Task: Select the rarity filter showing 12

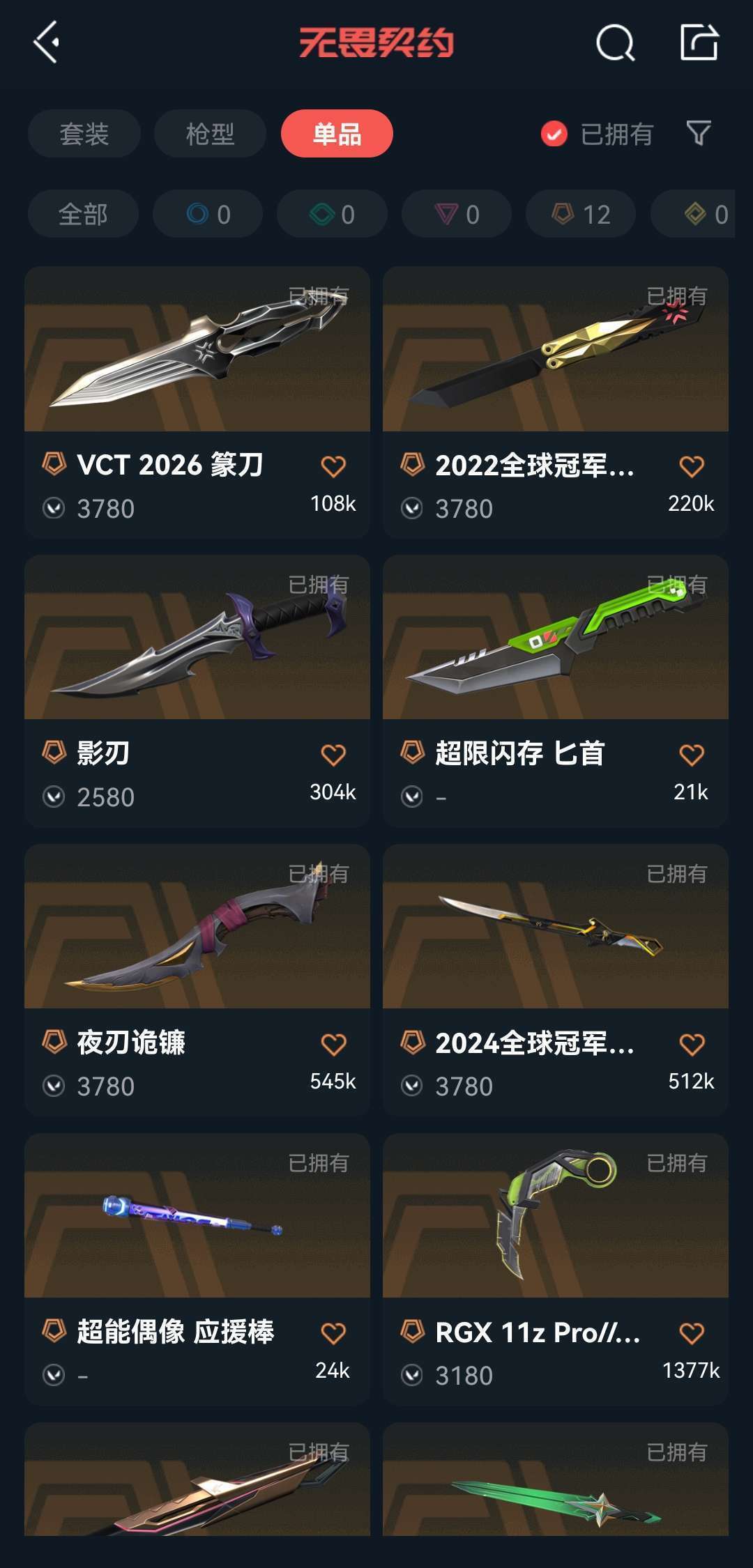Action: tap(579, 214)
